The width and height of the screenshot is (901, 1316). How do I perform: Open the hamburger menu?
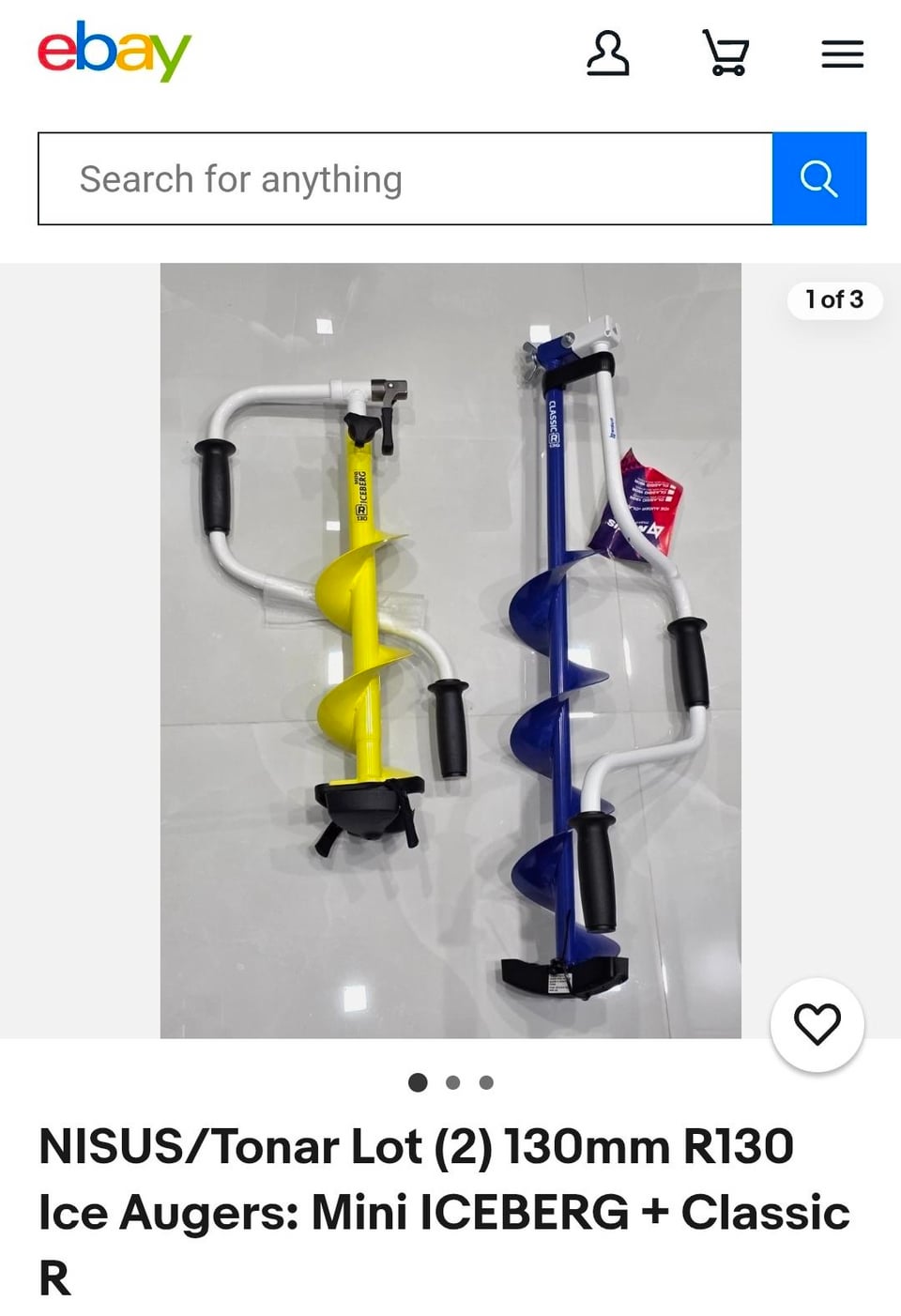[842, 54]
